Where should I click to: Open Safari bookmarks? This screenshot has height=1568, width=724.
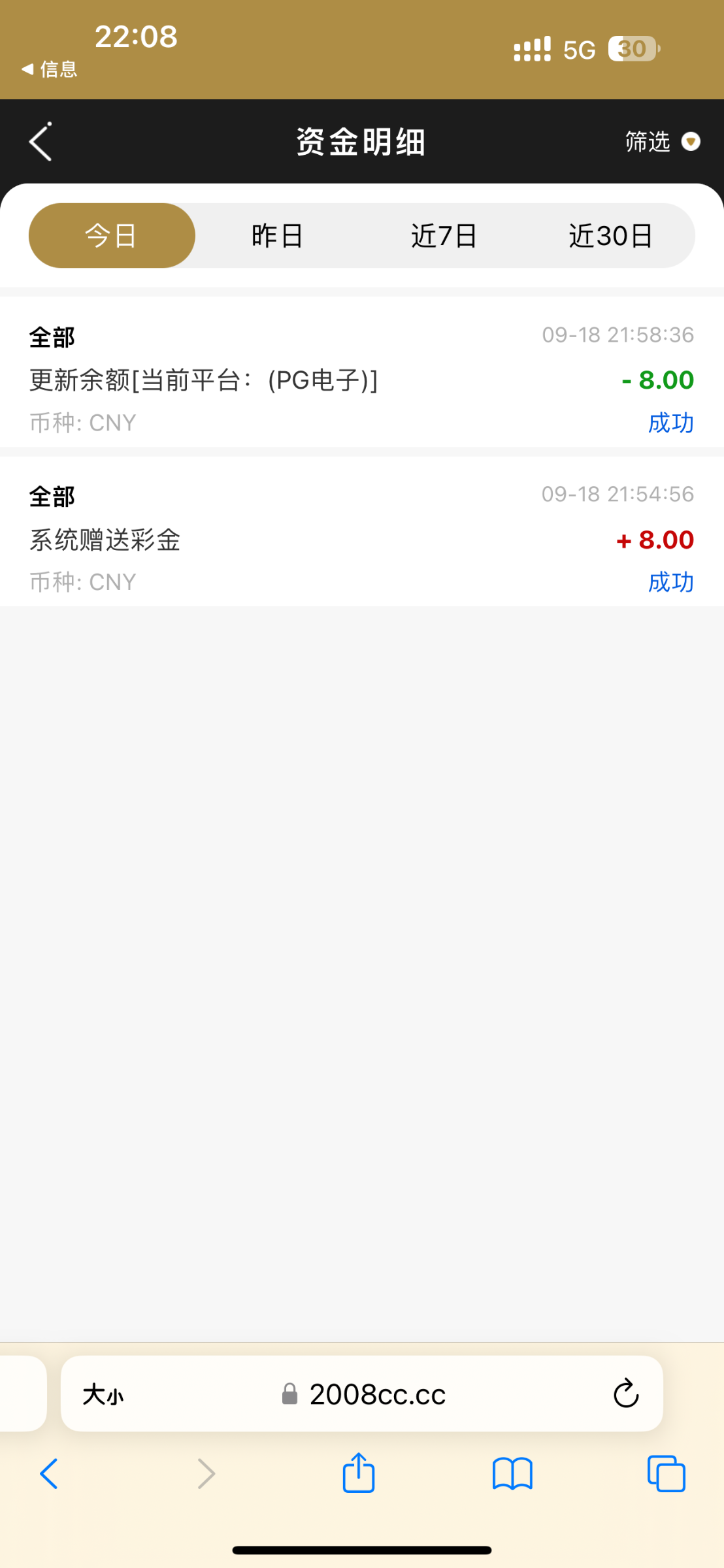click(x=513, y=1474)
